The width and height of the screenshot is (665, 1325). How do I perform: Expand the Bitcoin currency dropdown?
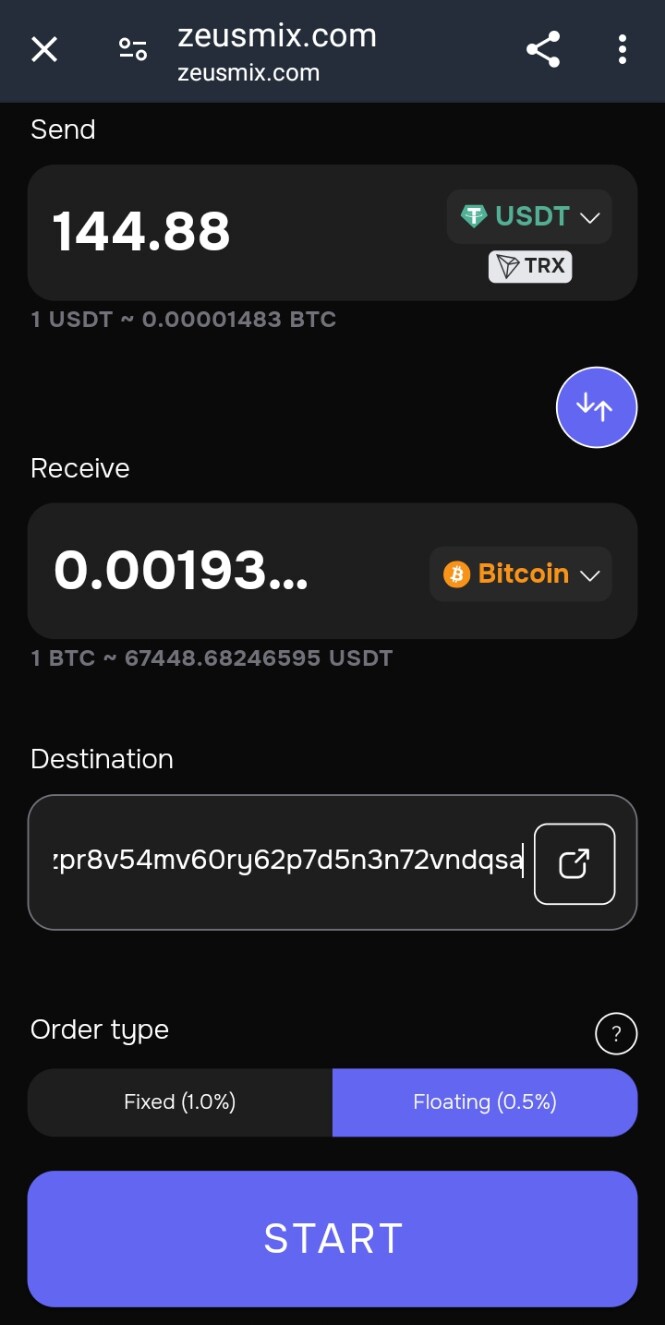pyautogui.click(x=521, y=574)
